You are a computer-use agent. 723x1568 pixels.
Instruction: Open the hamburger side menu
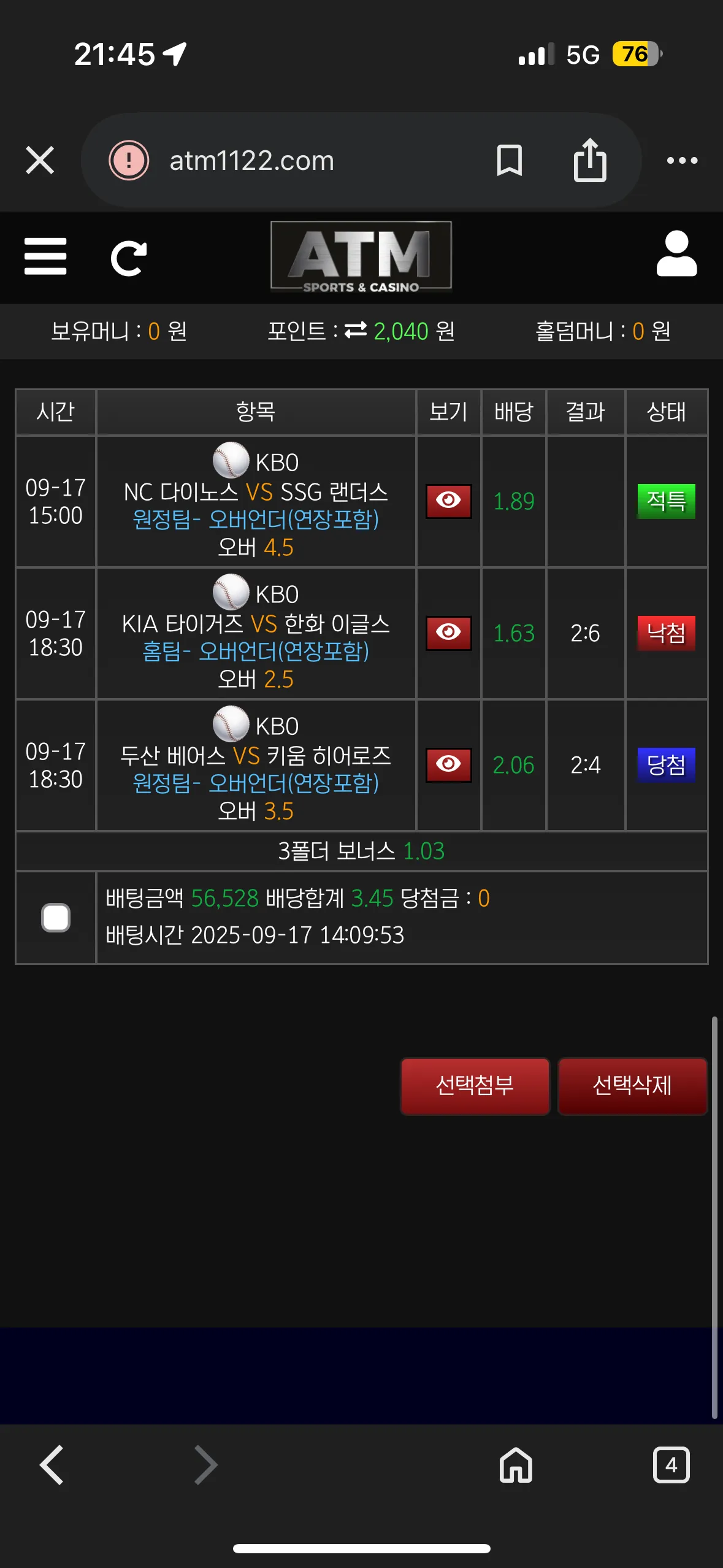point(45,256)
